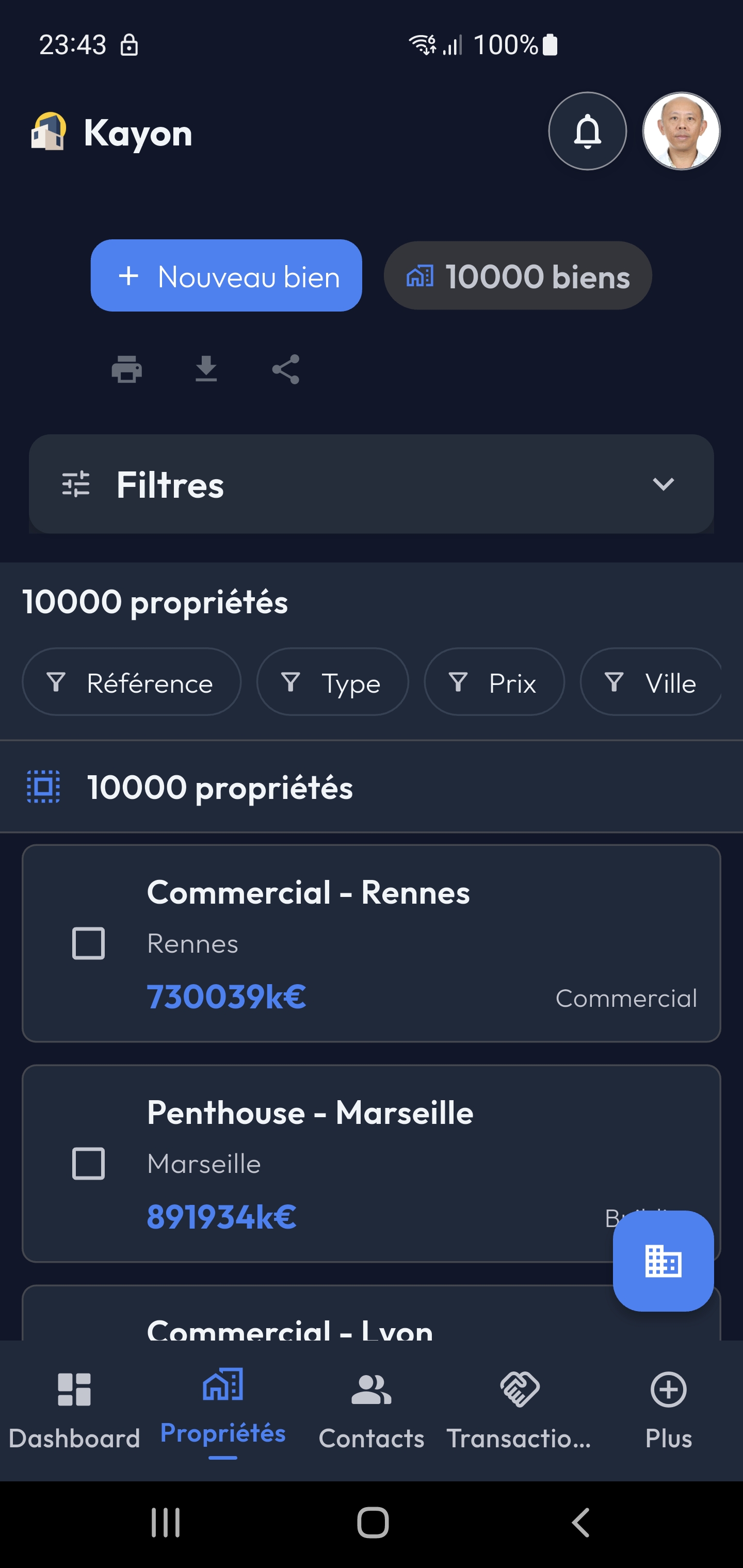743x1568 pixels.
Task: Open the Ville filter
Action: click(651, 682)
